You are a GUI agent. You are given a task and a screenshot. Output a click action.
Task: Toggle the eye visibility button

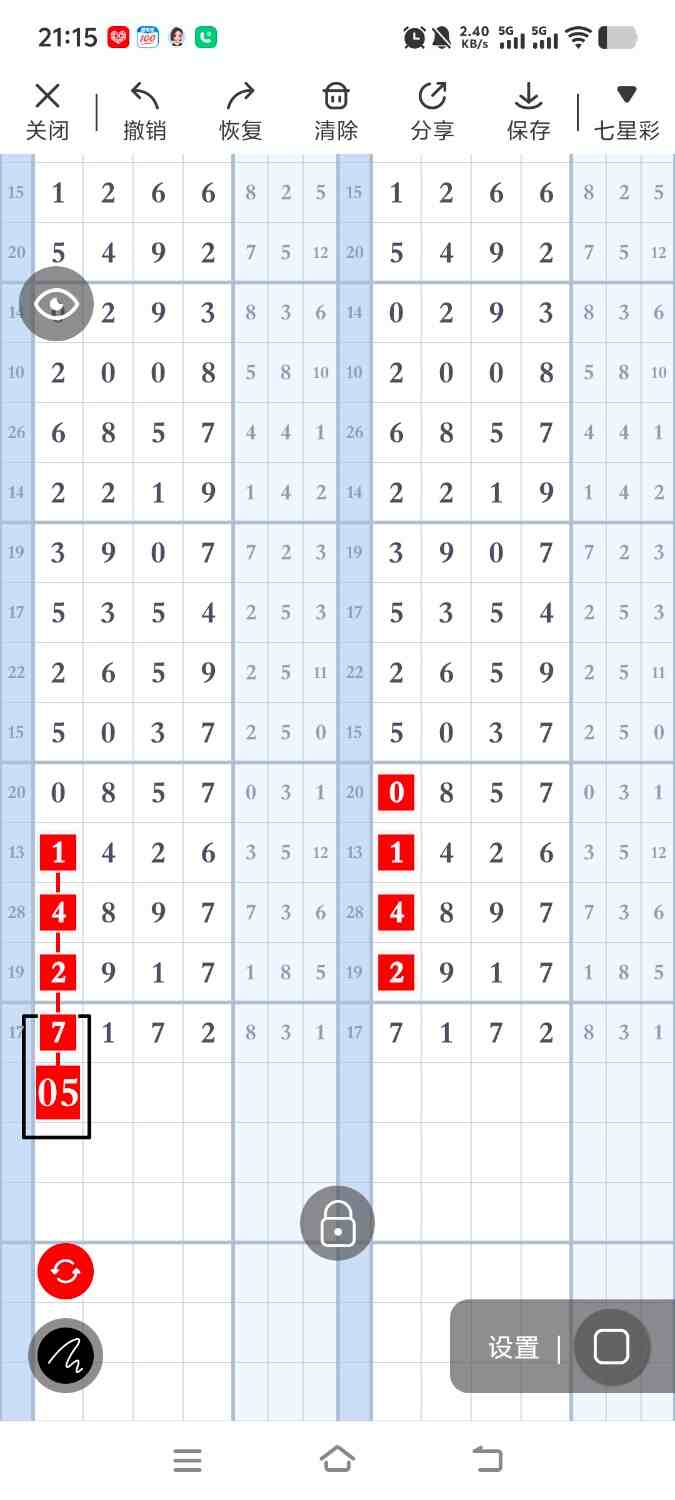(x=57, y=304)
